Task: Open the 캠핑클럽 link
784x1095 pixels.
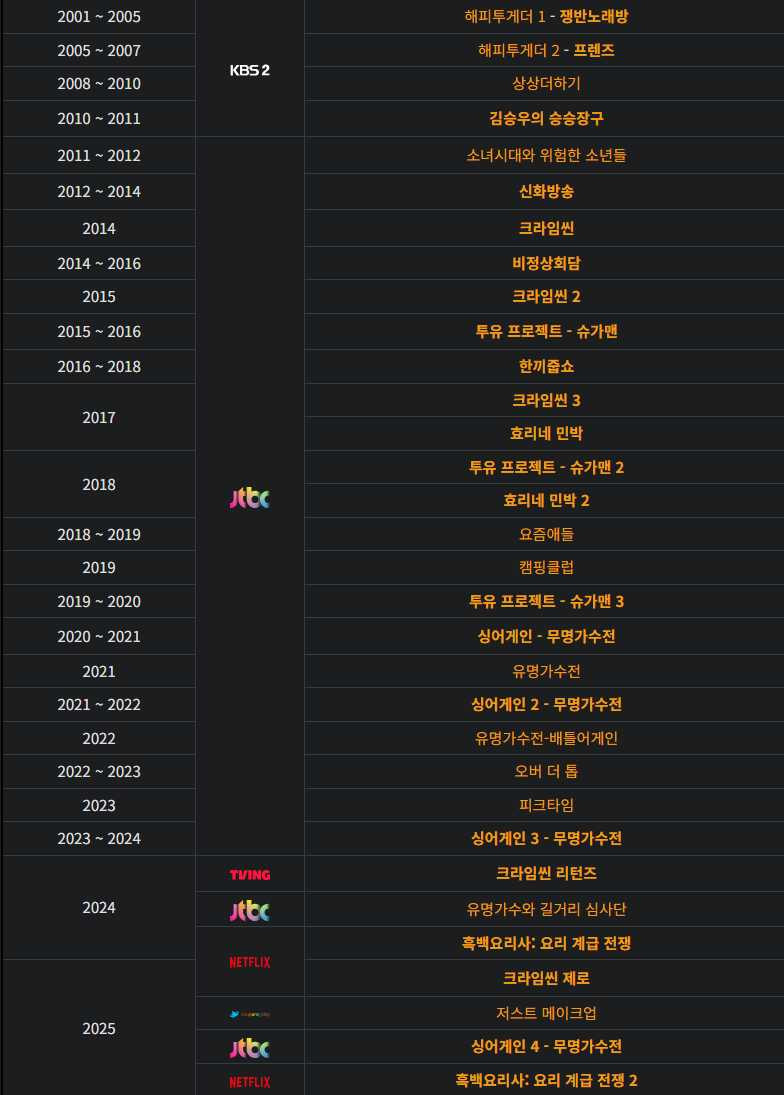Action: pos(546,567)
